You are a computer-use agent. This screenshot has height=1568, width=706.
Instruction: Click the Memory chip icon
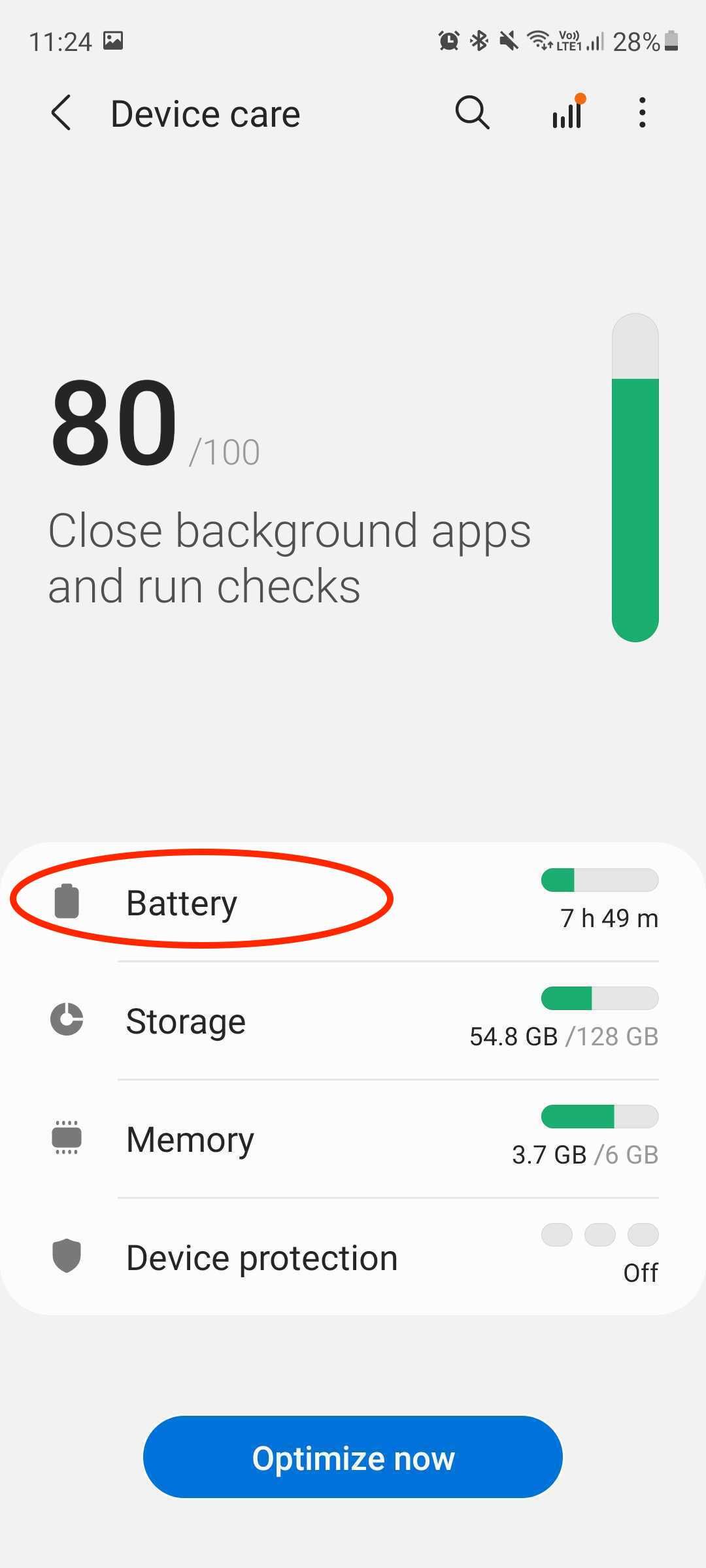pyautogui.click(x=67, y=1137)
